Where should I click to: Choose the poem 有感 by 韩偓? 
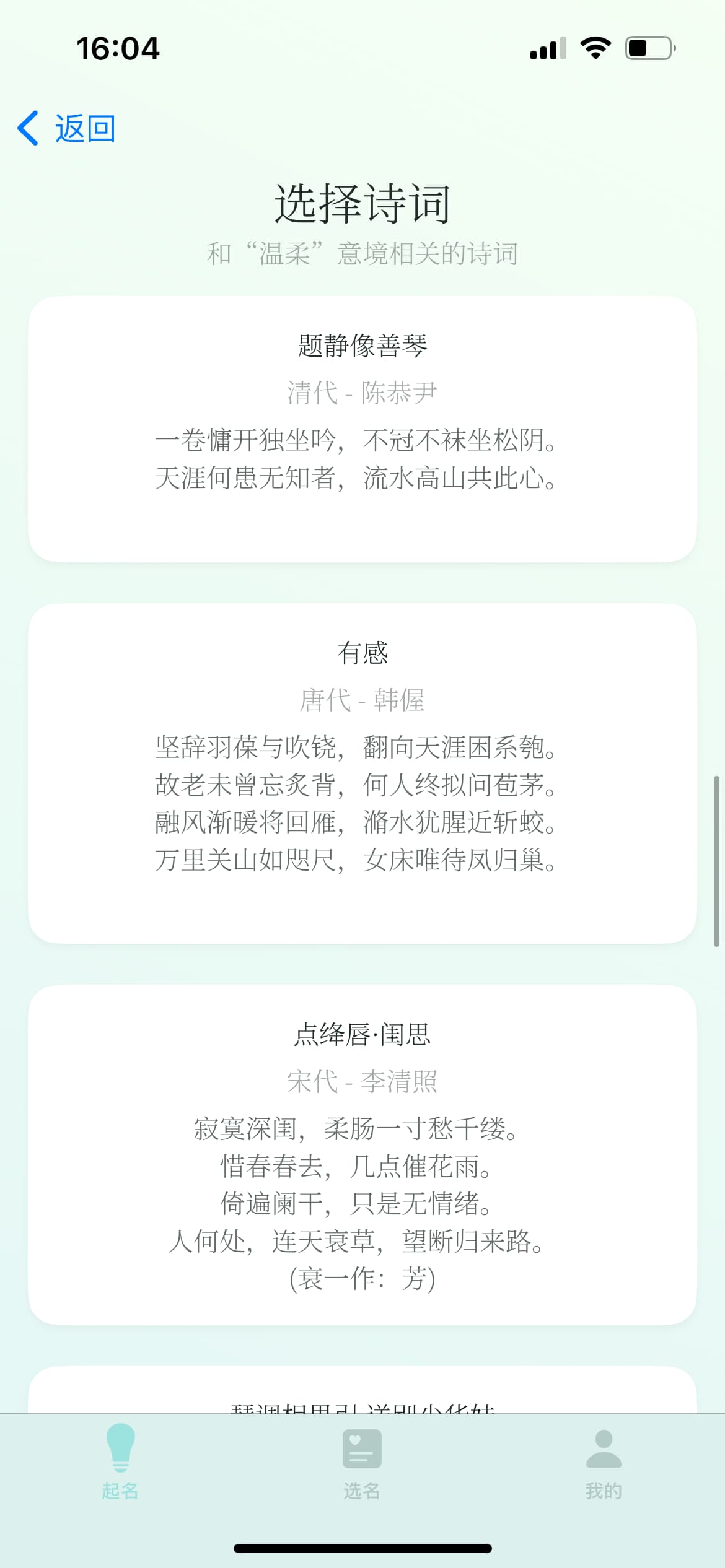click(362, 773)
